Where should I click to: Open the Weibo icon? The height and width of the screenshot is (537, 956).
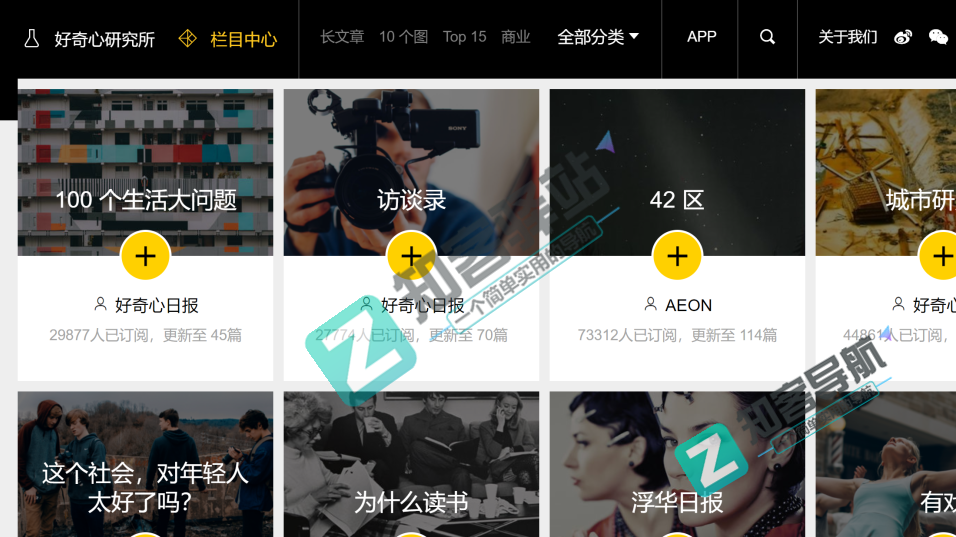tap(903, 37)
